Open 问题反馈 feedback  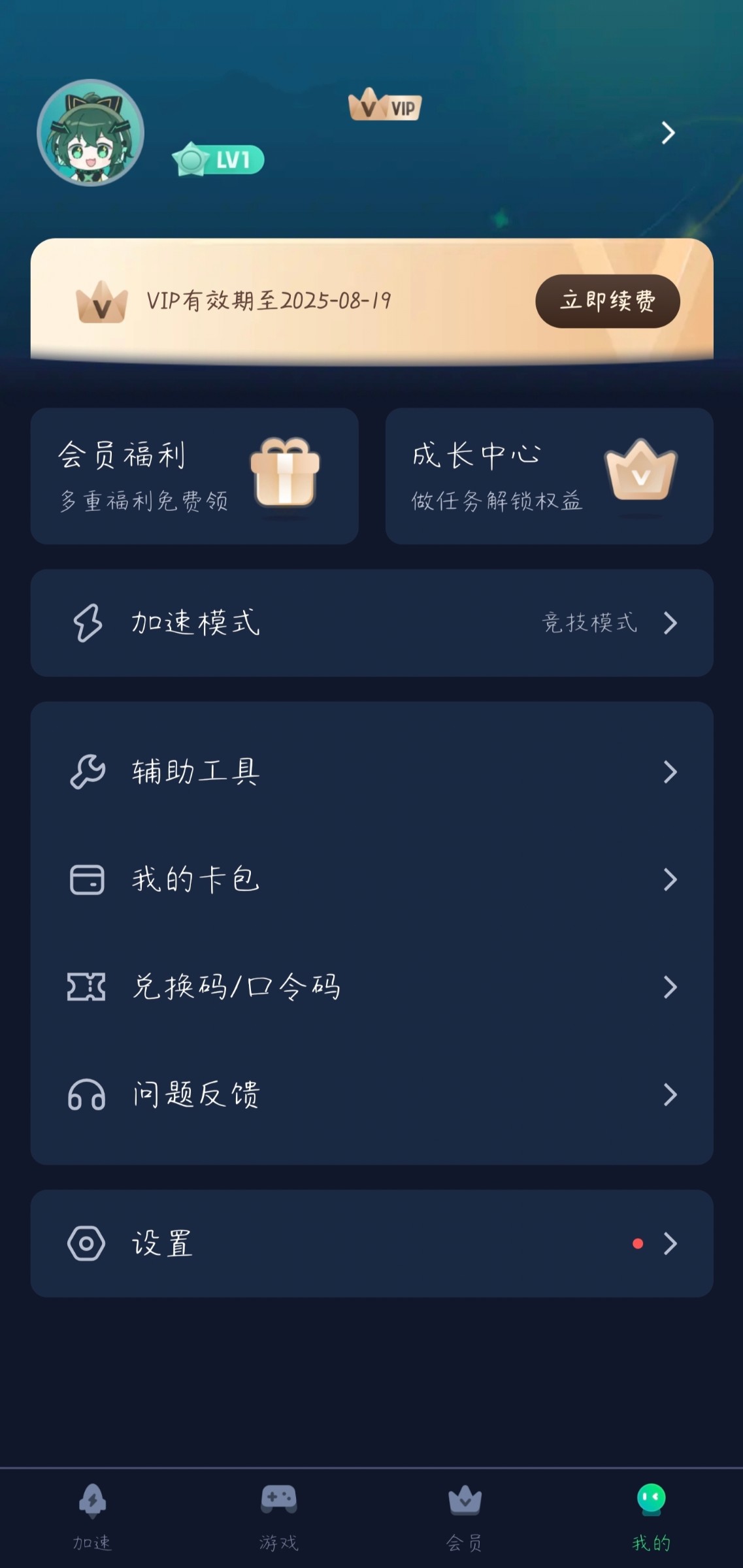(x=371, y=1094)
